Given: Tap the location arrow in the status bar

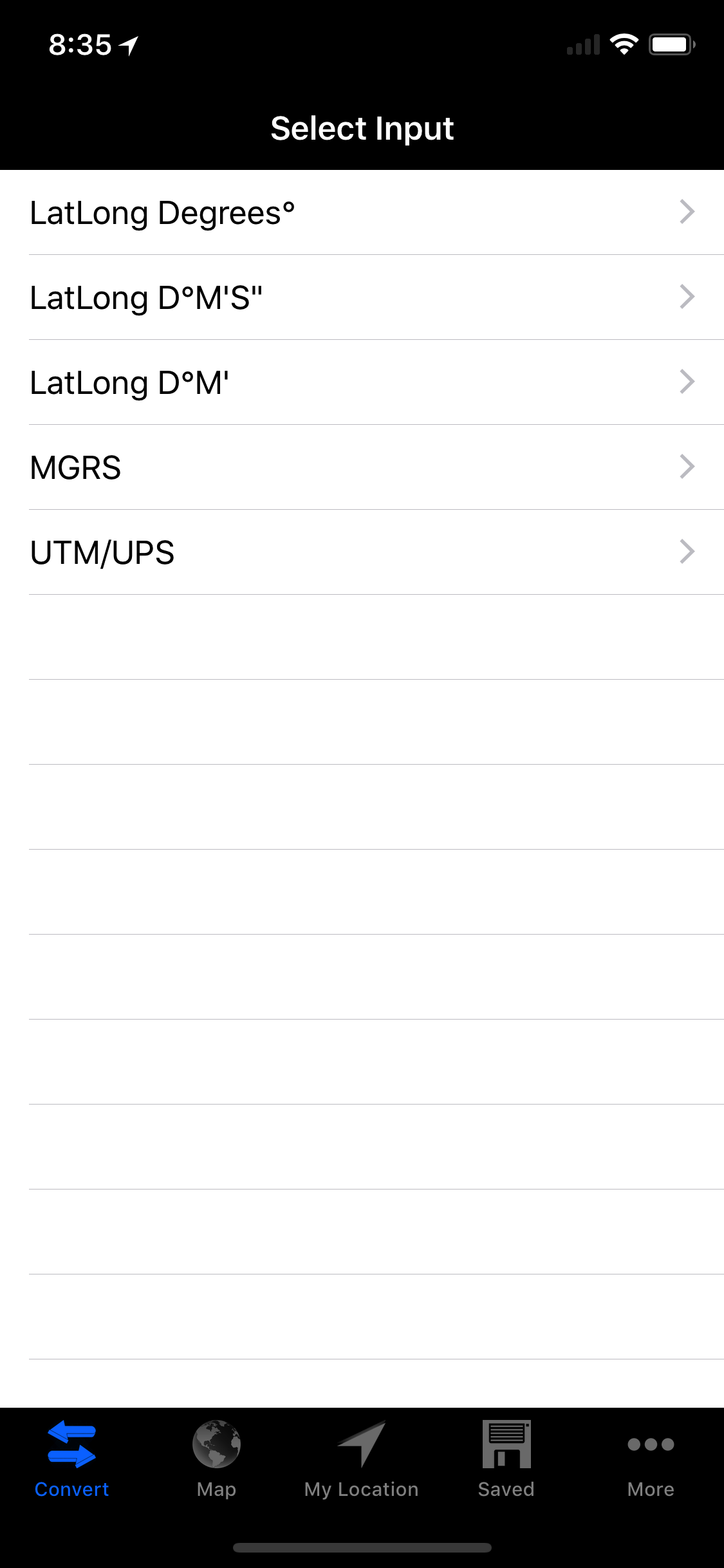Looking at the screenshot, I should 129,44.
